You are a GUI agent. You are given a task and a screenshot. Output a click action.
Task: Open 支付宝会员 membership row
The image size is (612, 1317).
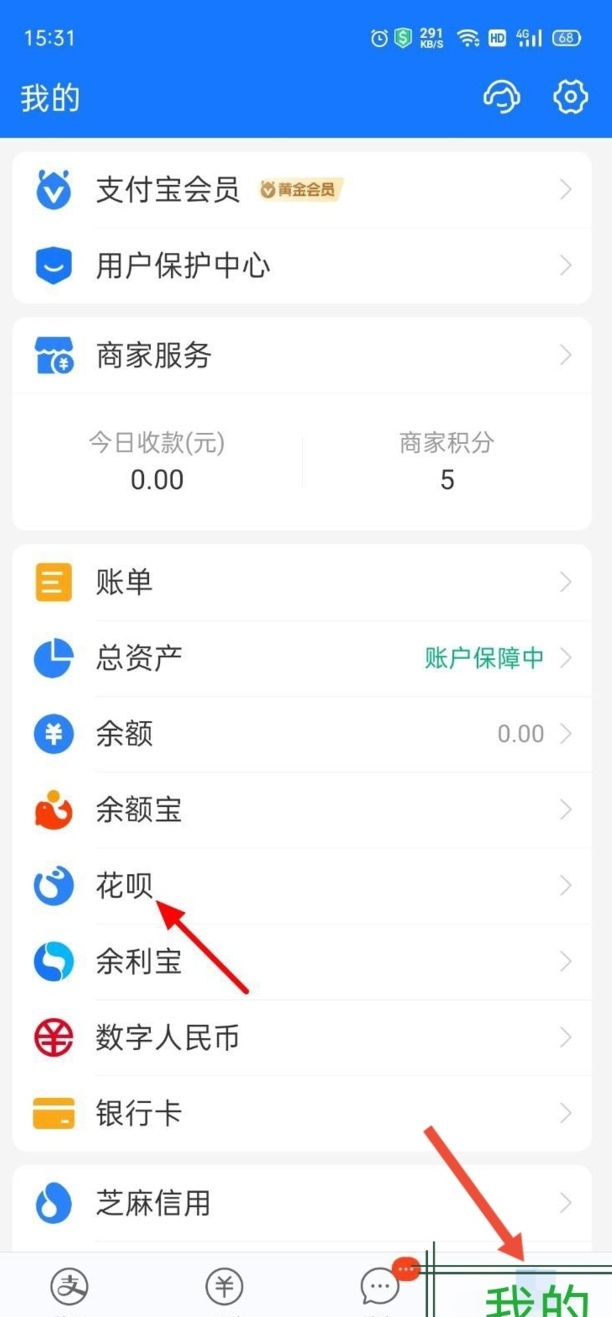tap(300, 190)
